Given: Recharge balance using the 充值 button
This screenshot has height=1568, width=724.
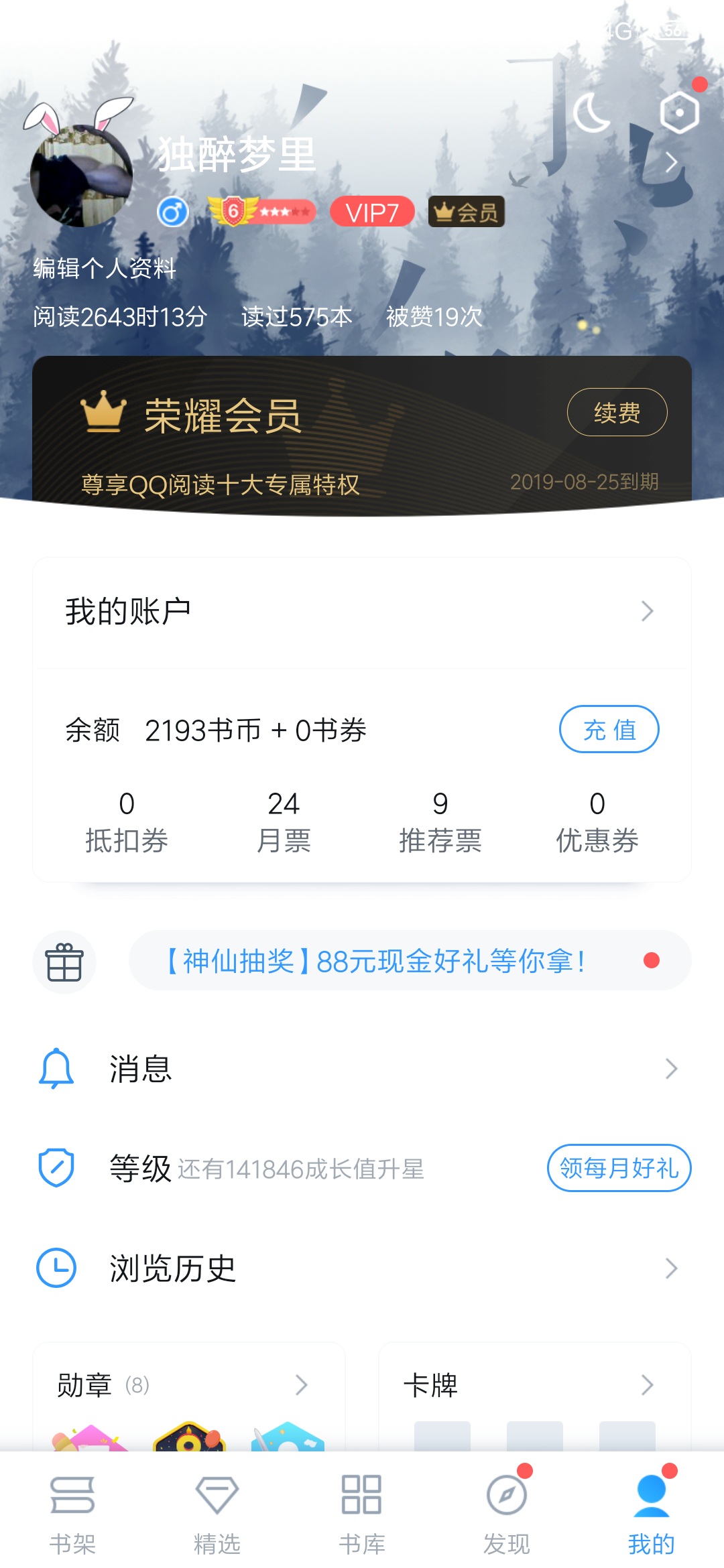Looking at the screenshot, I should (x=609, y=729).
